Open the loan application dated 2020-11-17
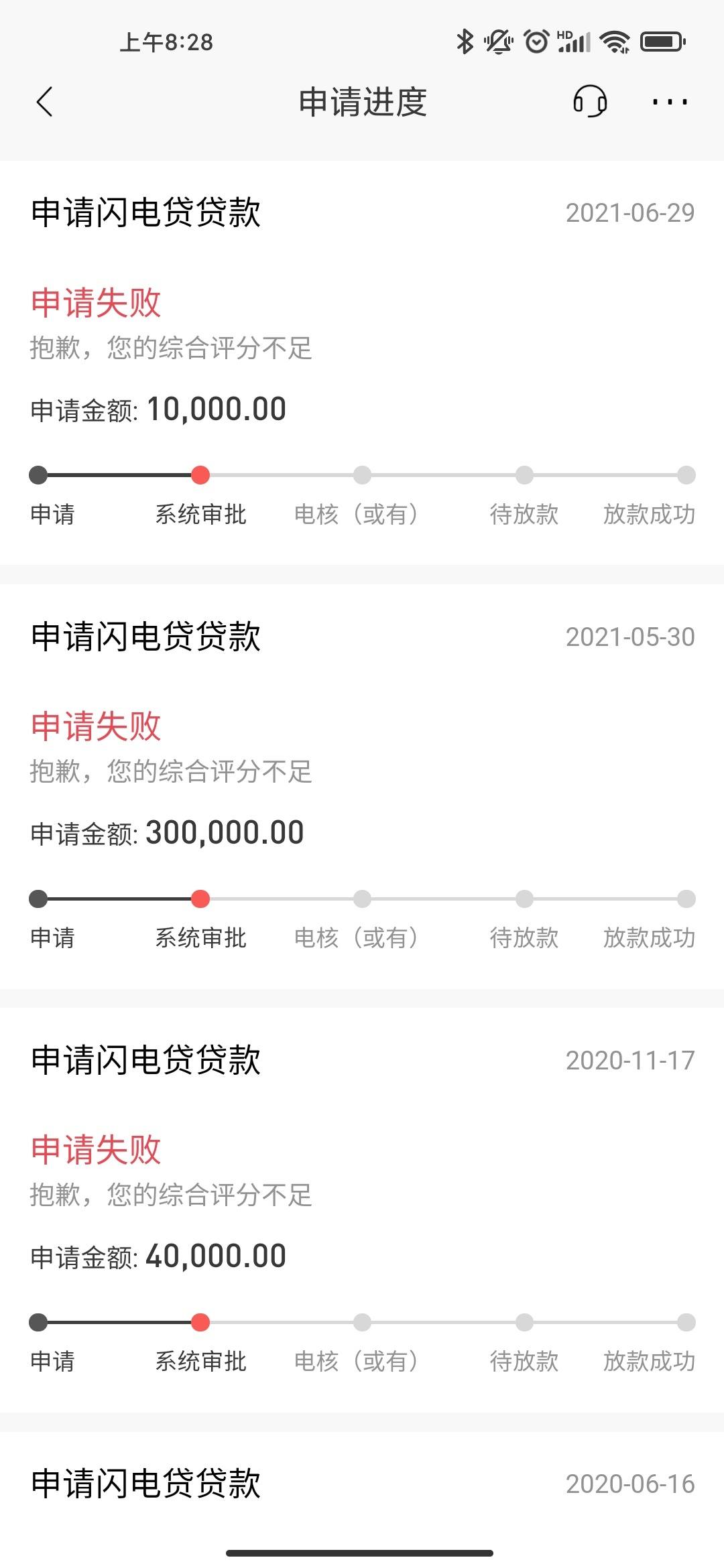724x1568 pixels. pos(362,1210)
